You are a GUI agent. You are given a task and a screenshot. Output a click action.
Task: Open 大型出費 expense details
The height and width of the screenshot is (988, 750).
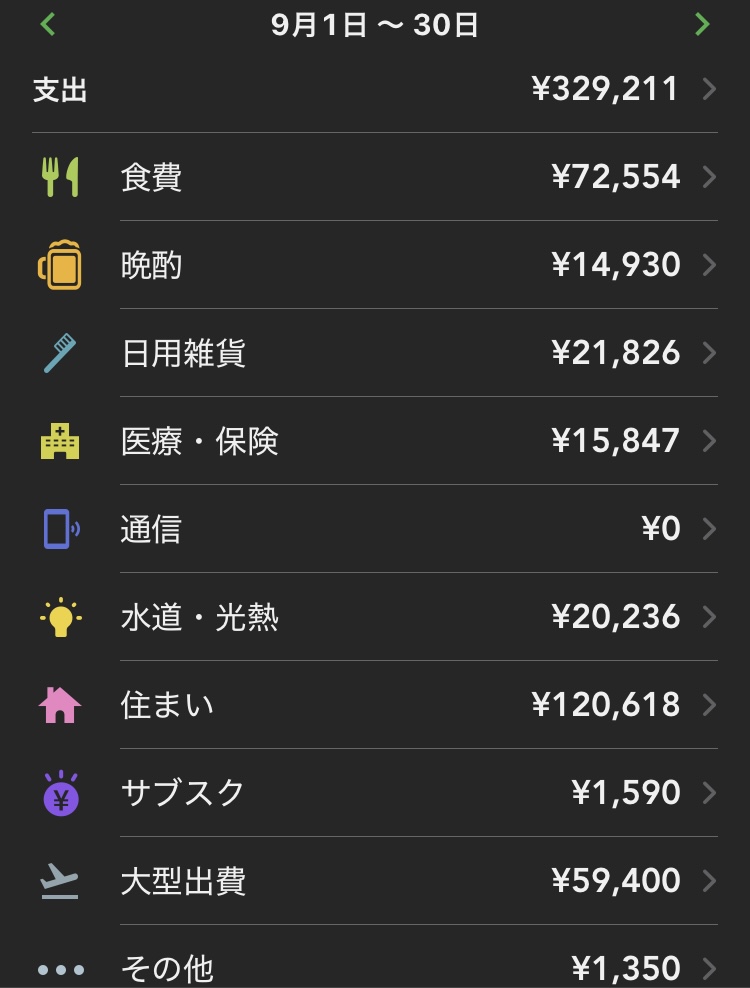[x=375, y=881]
